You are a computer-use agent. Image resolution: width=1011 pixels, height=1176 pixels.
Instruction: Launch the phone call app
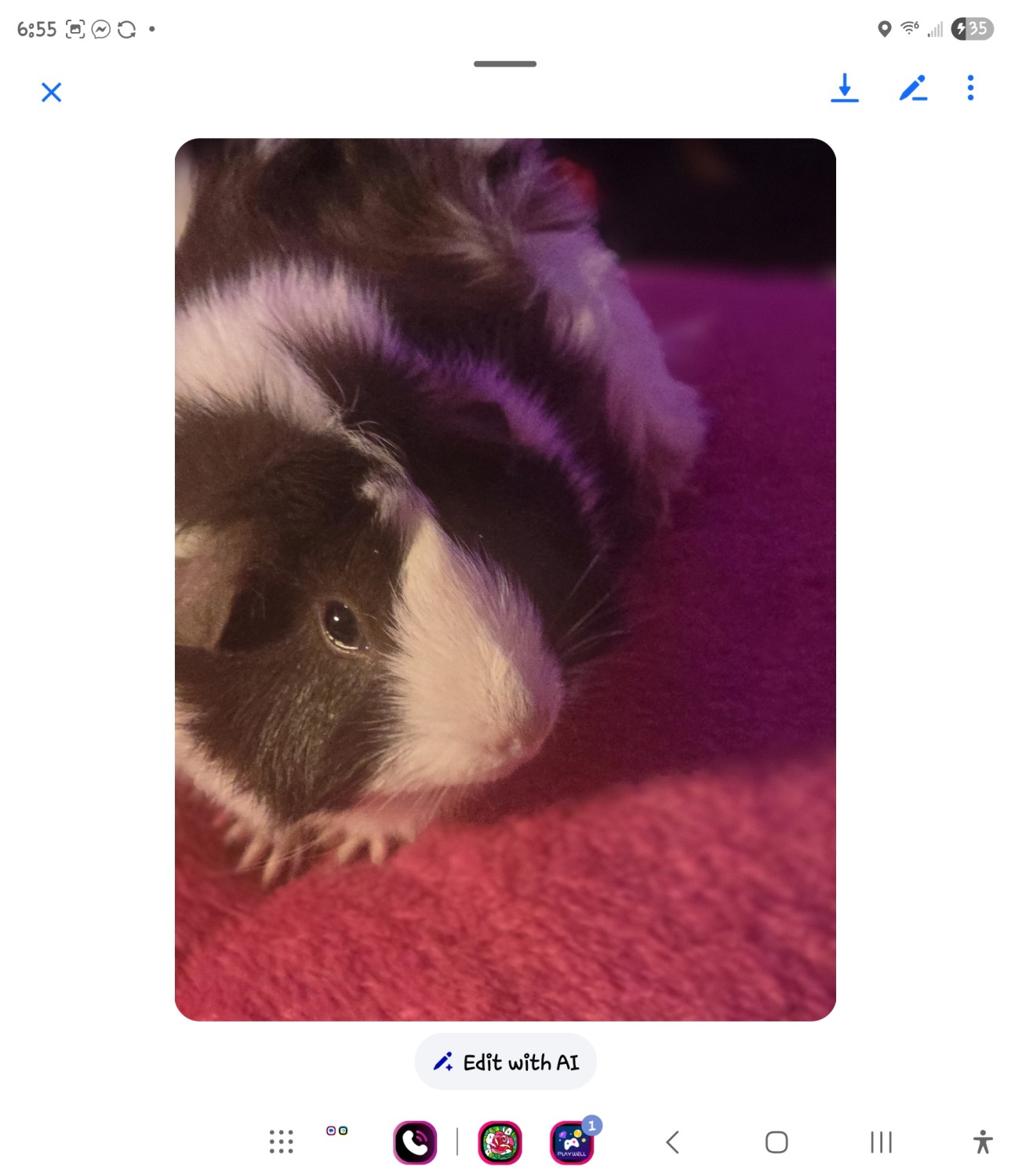coord(415,1142)
